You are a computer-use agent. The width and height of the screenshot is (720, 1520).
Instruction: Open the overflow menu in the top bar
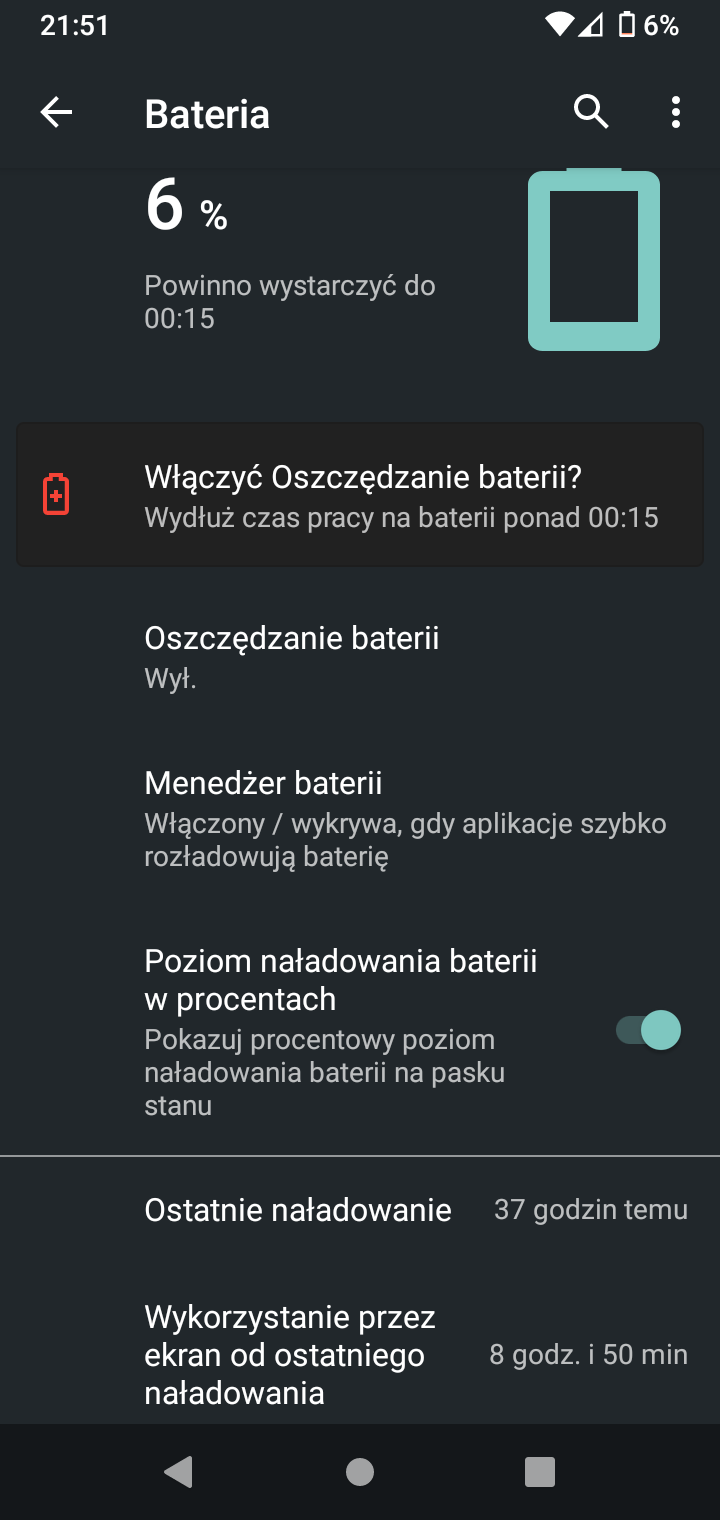[x=676, y=113]
